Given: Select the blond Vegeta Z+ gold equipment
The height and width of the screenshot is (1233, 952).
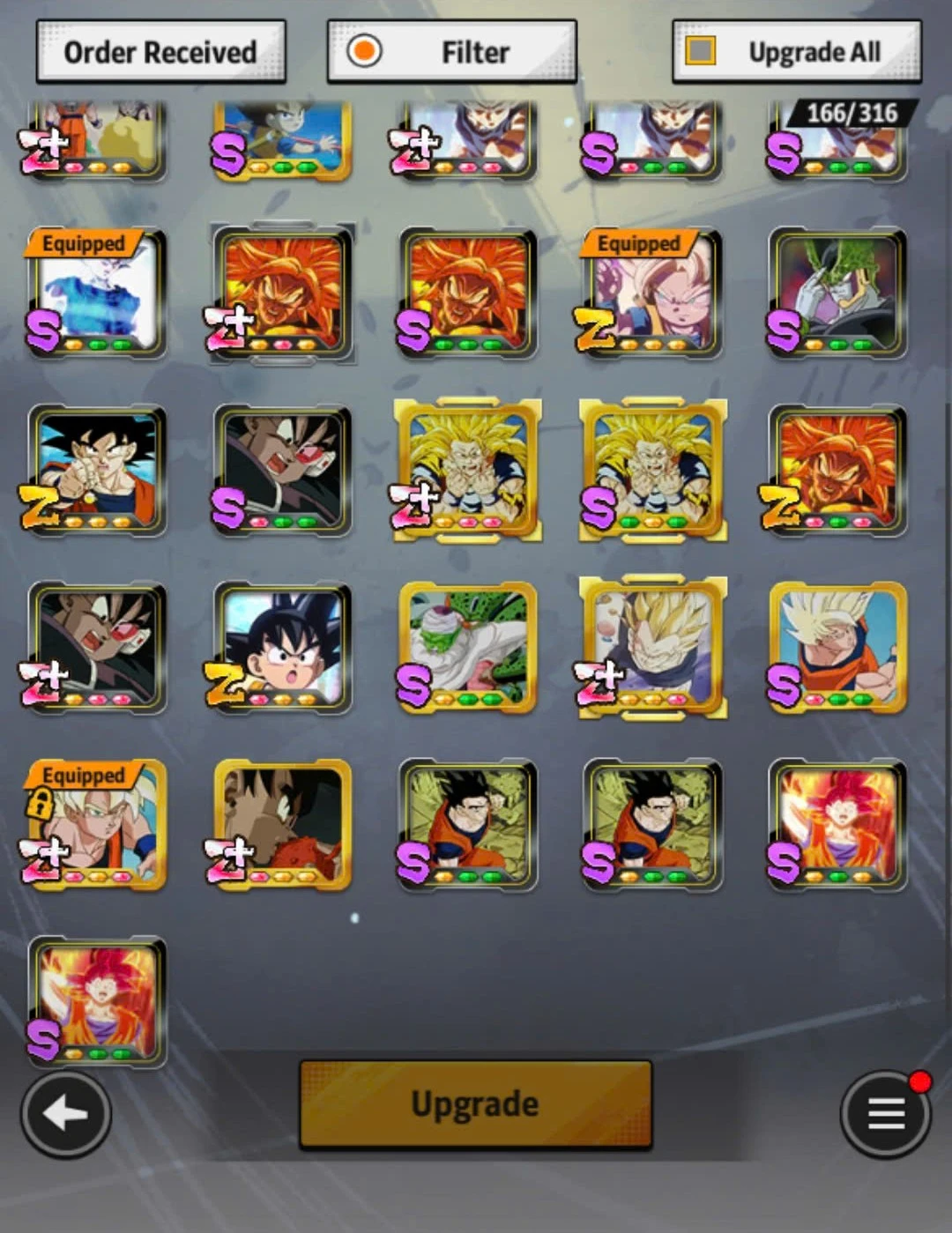Looking at the screenshot, I should point(652,648).
